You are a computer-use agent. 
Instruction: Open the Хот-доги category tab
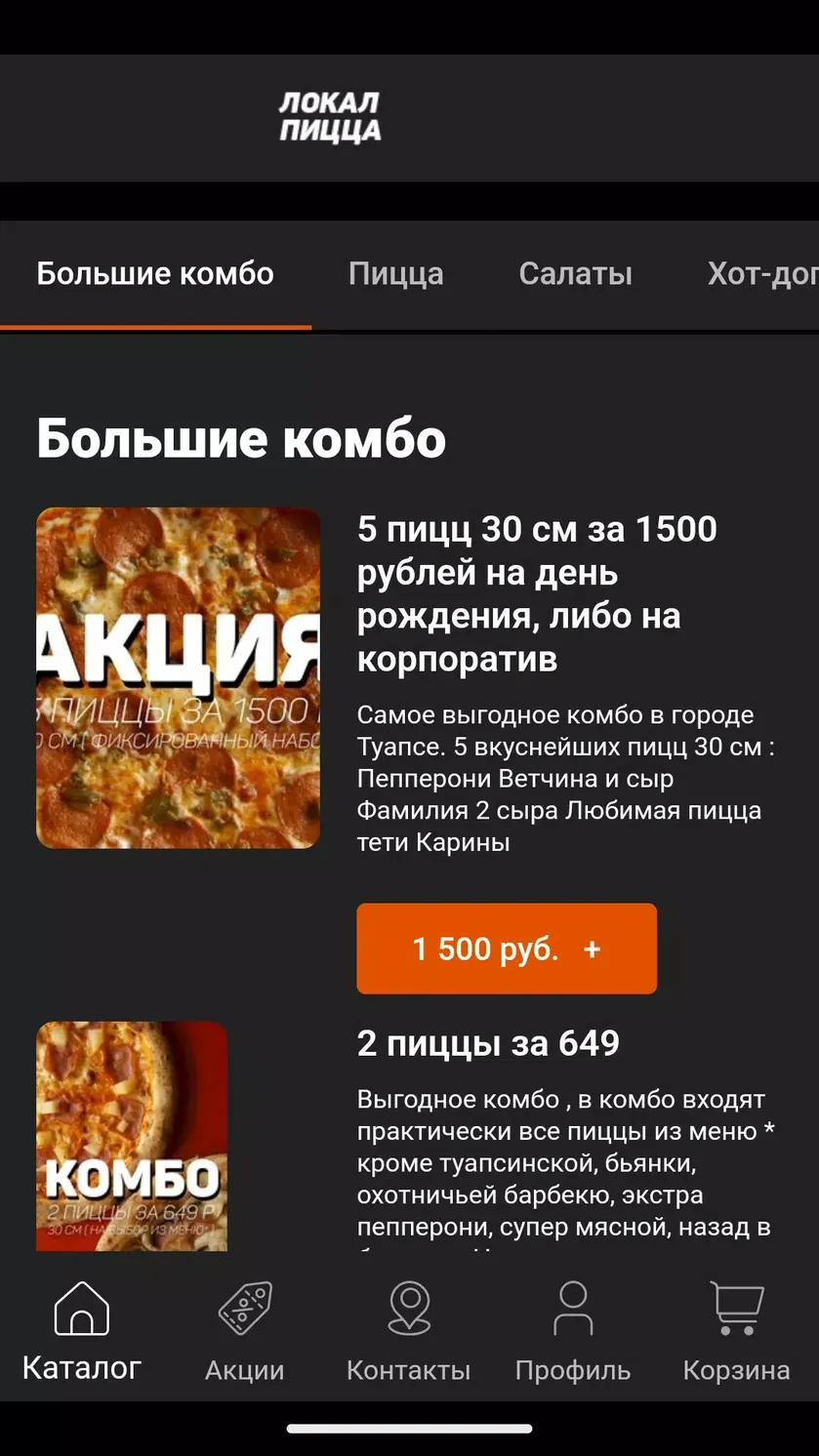point(762,274)
